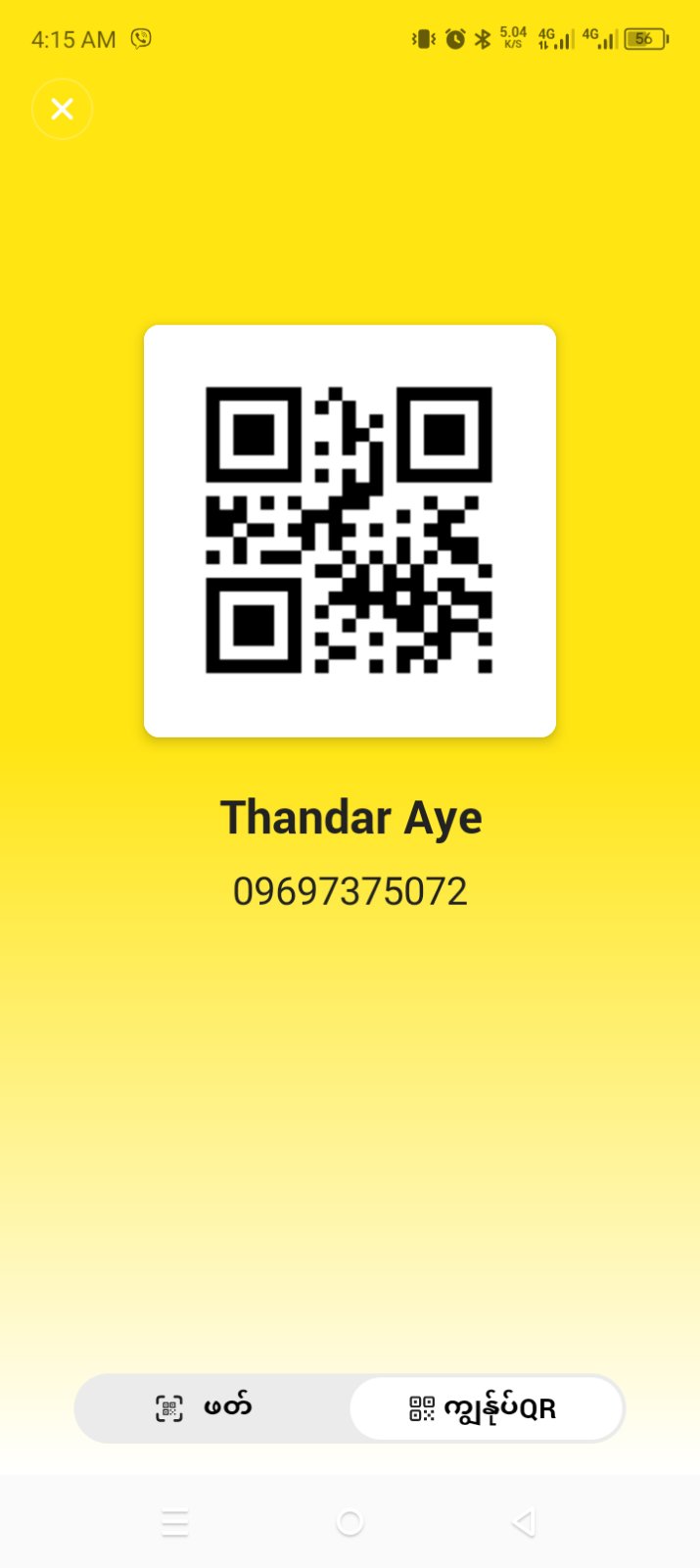This screenshot has width=700, height=1568.
Task: Open the recent apps menu
Action: [175, 1522]
